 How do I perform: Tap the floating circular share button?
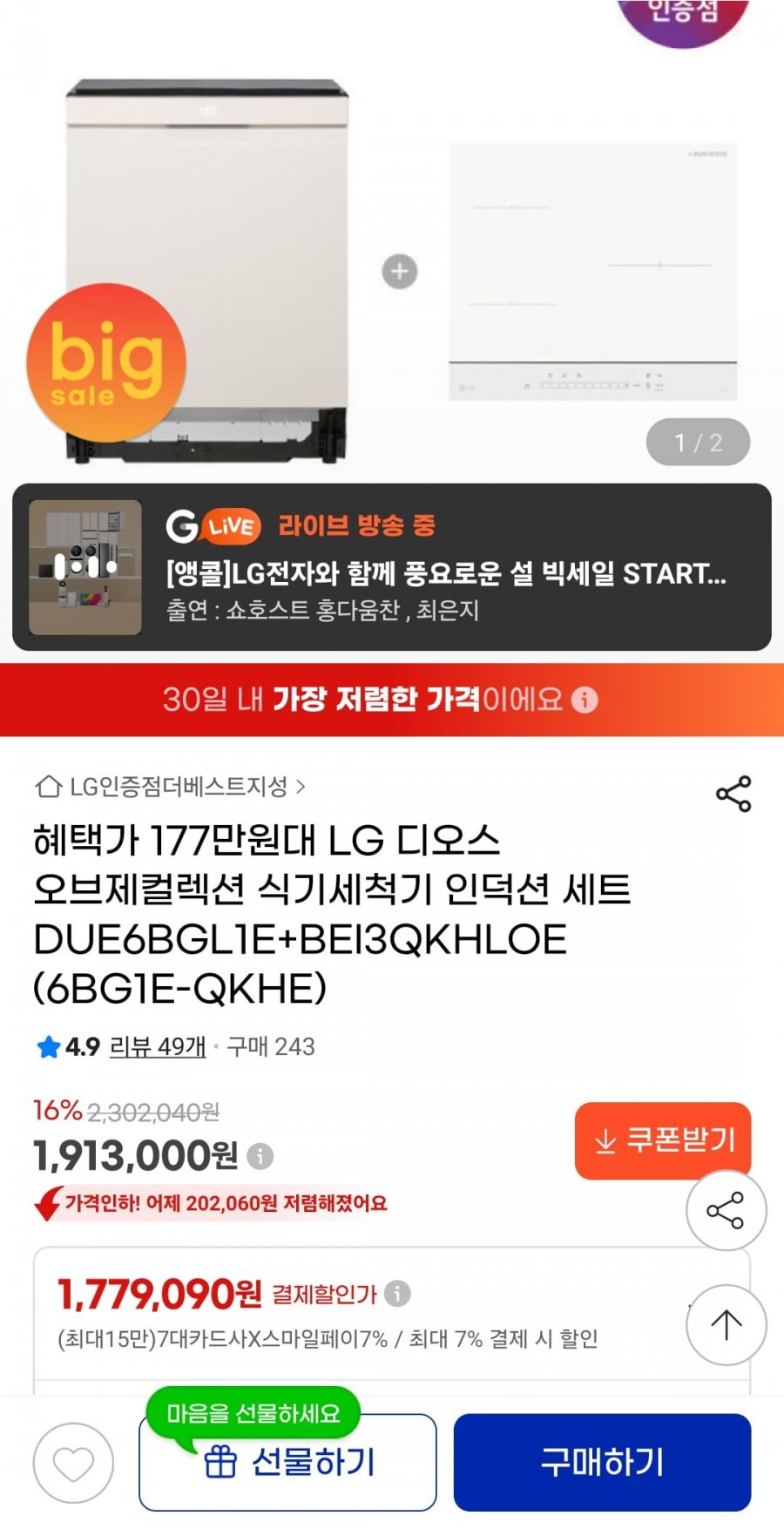726,1210
